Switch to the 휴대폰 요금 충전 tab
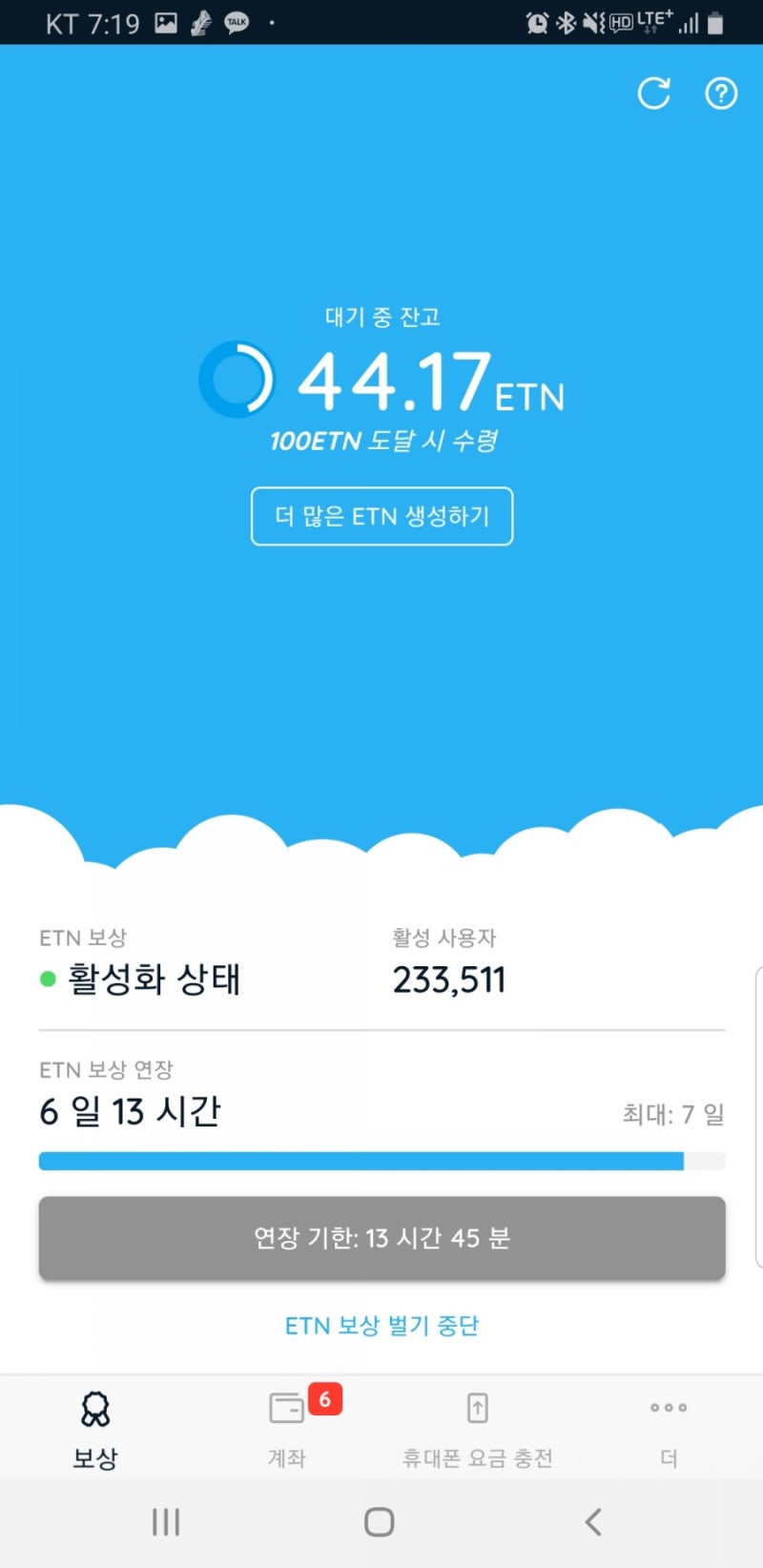This screenshot has width=763, height=1568. coord(476,1428)
